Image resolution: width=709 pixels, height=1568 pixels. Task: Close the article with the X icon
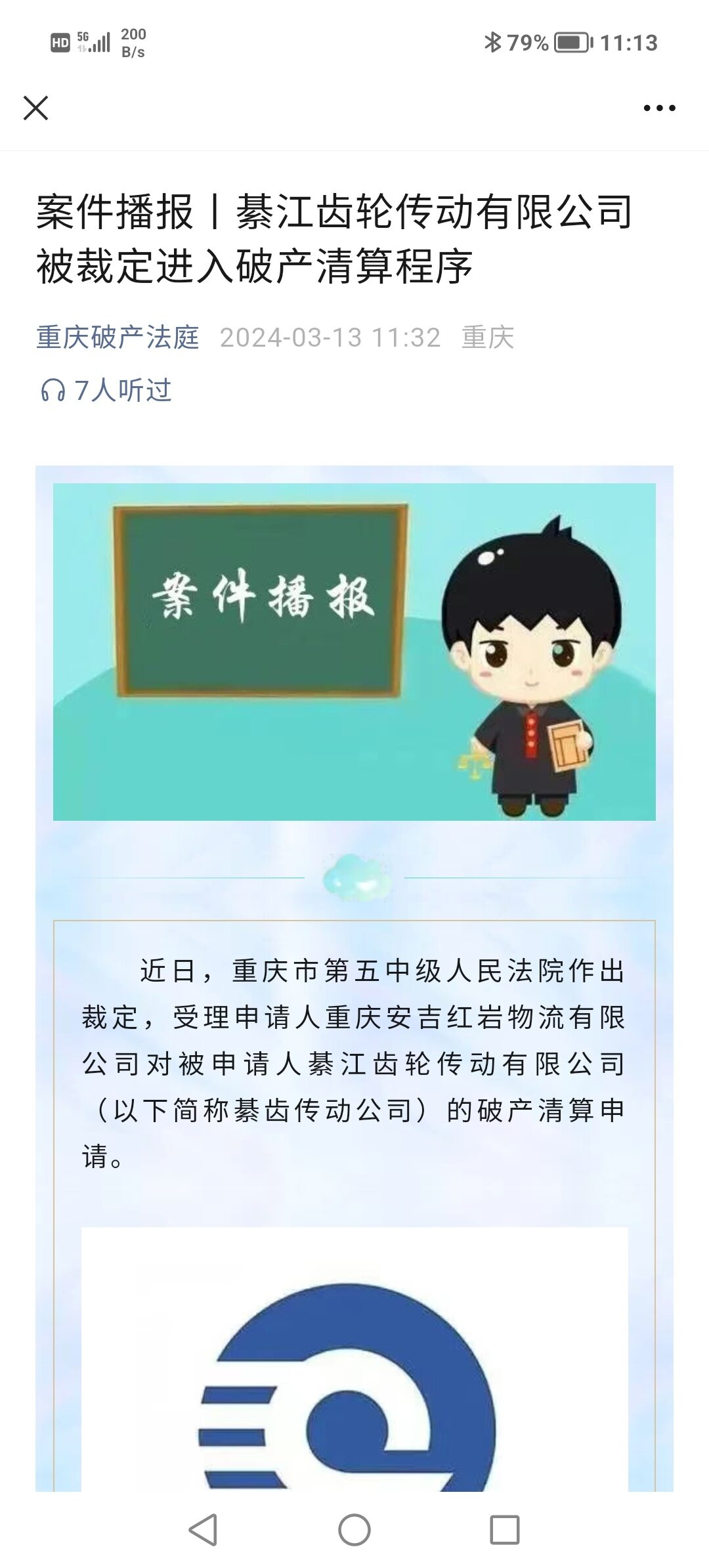coord(35,108)
